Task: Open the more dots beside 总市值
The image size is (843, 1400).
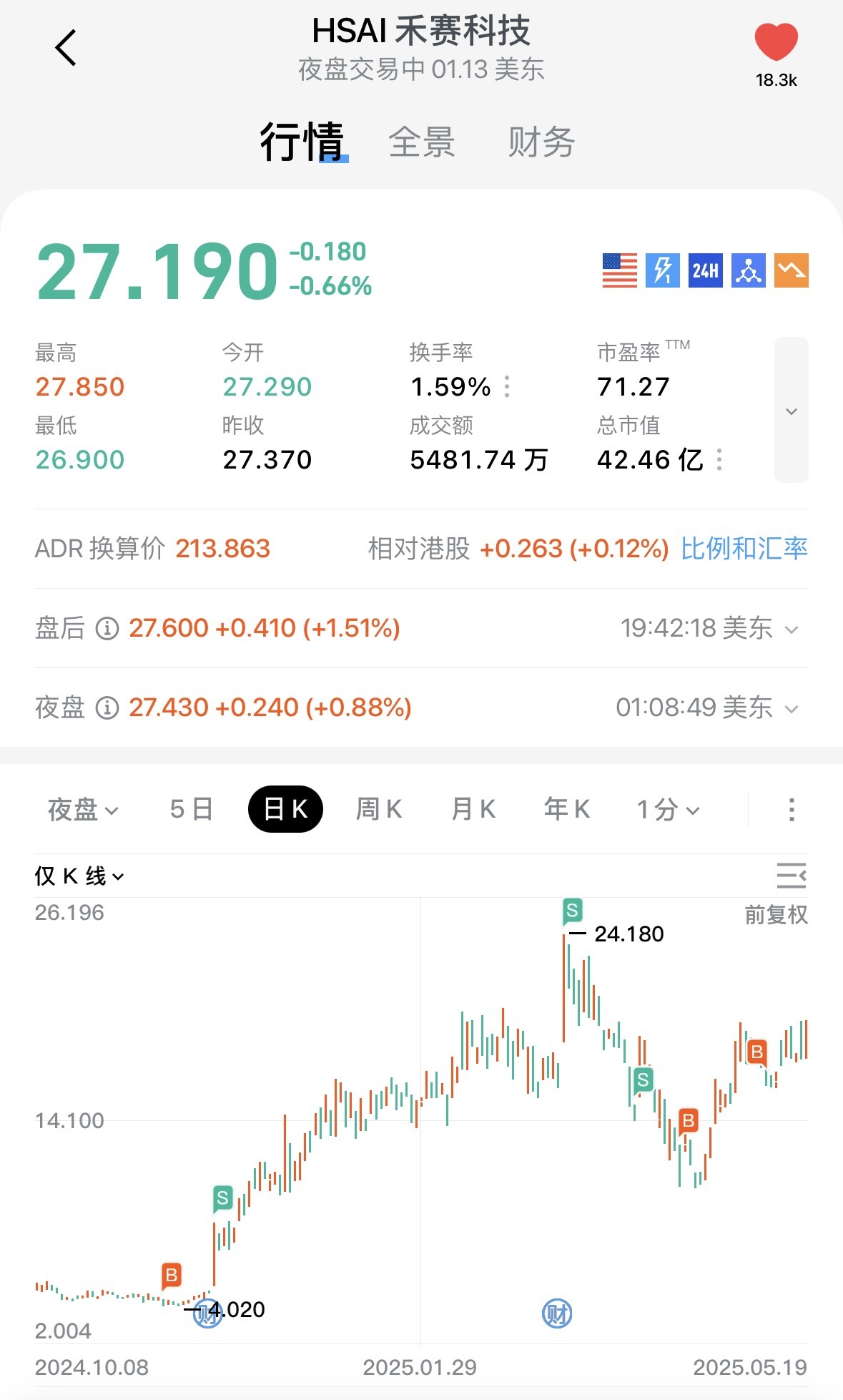Action: (719, 460)
